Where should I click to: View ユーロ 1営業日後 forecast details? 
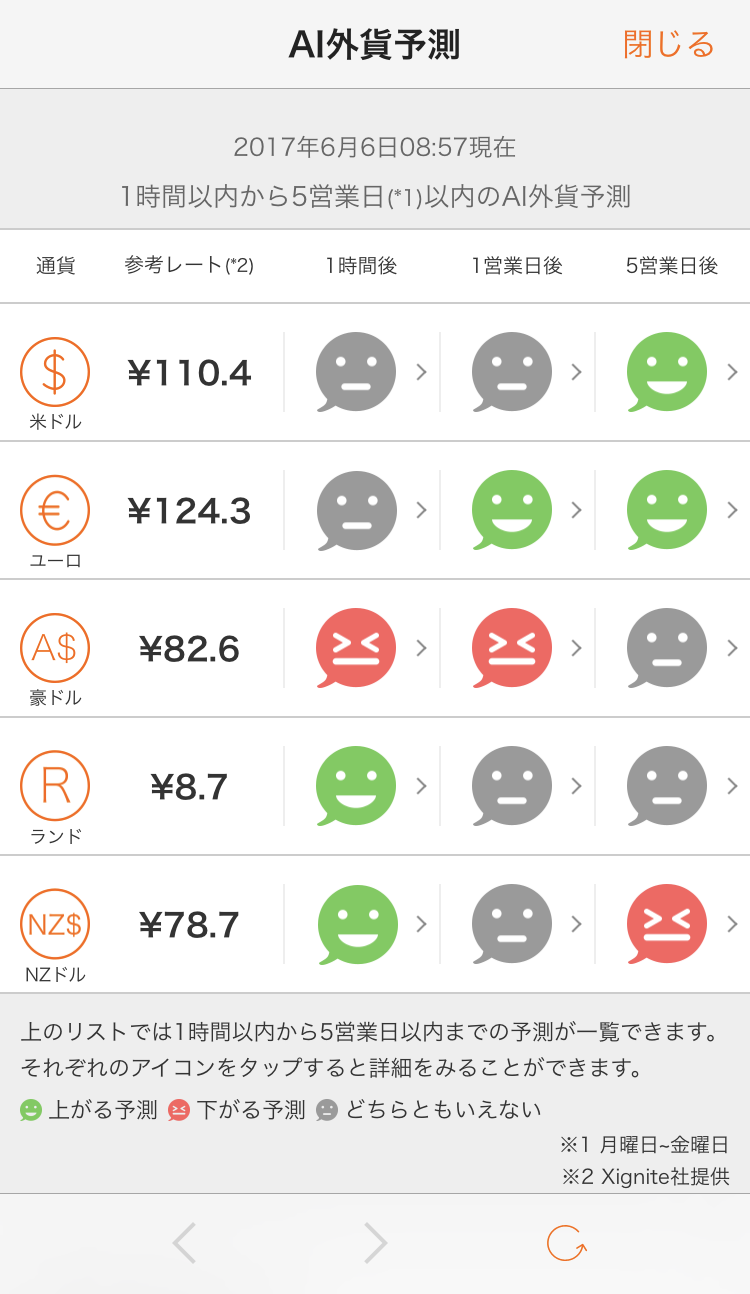click(x=512, y=510)
